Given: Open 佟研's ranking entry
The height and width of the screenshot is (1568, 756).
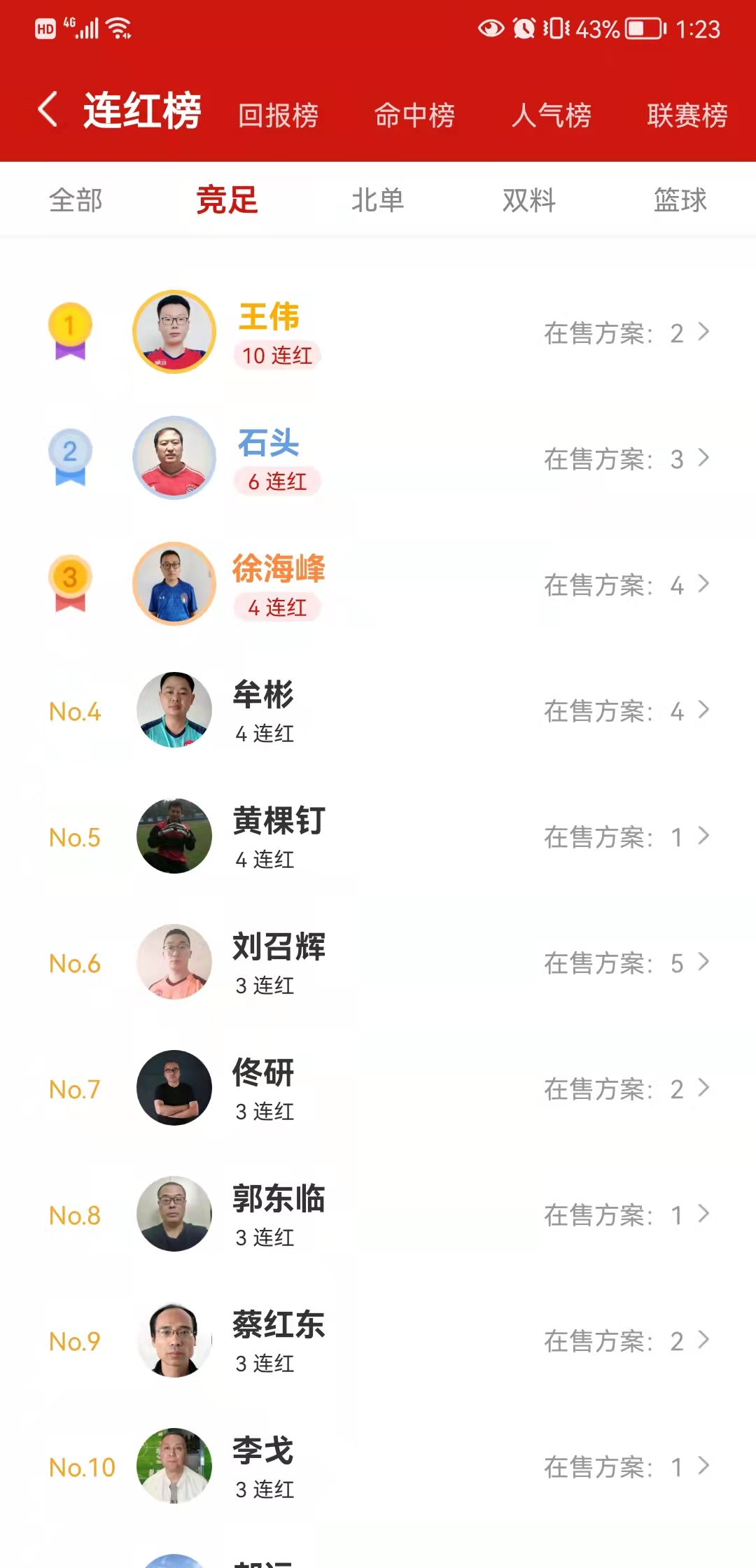Looking at the screenshot, I should click(378, 1088).
